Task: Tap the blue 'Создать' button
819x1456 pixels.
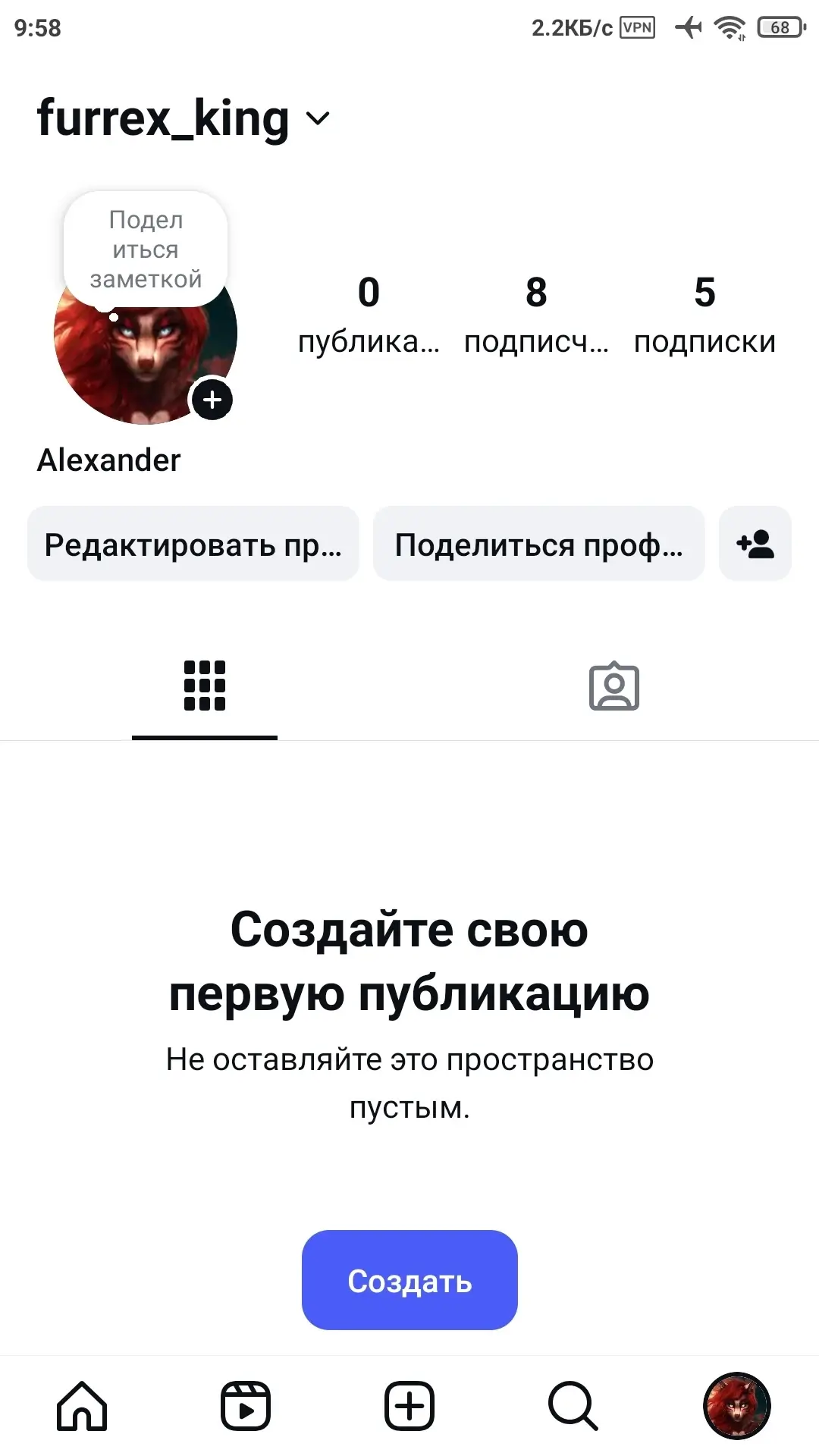Action: [409, 1281]
